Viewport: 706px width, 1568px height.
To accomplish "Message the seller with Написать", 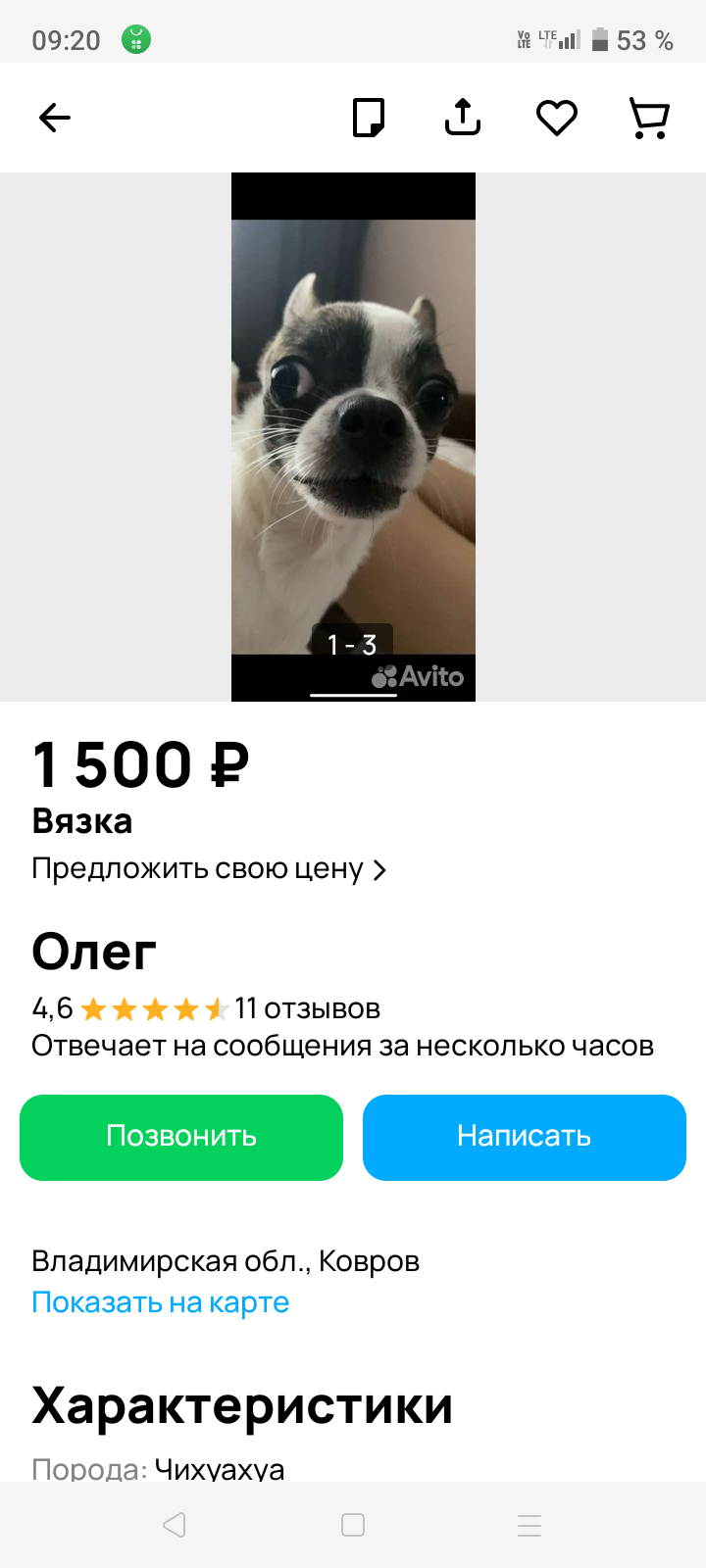I will [x=525, y=1137].
